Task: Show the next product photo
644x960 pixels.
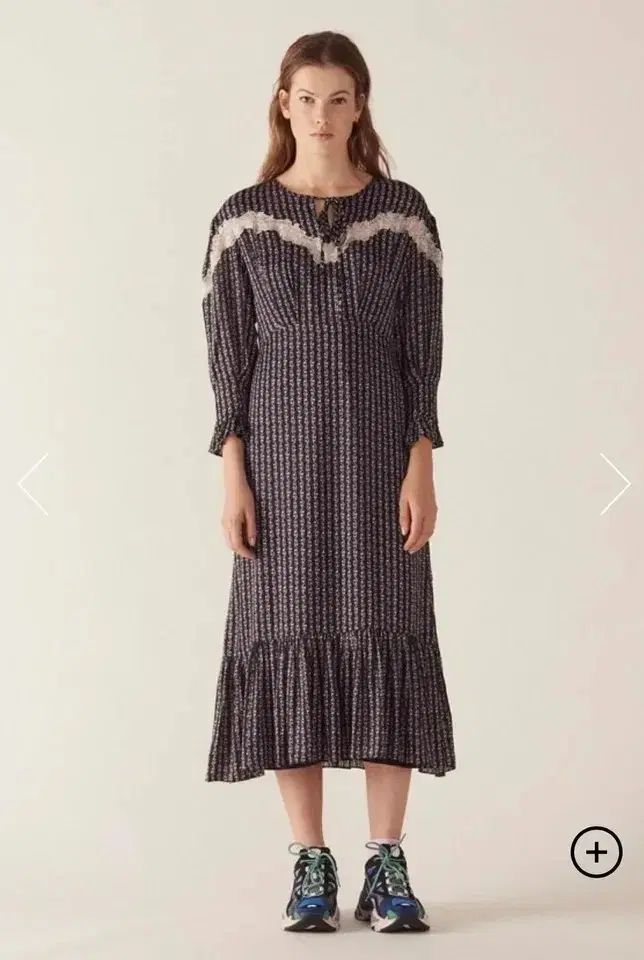Action: tap(614, 484)
